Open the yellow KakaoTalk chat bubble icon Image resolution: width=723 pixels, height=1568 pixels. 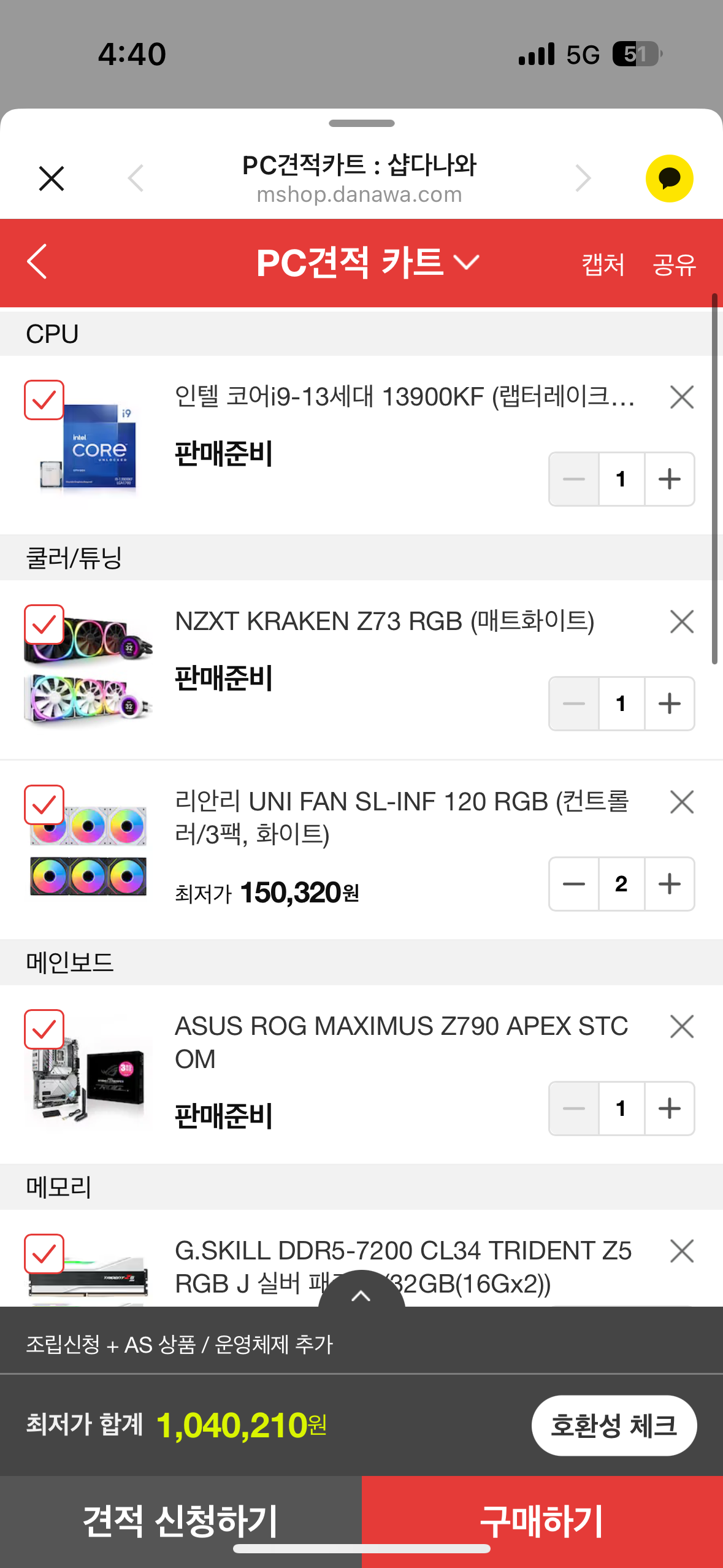point(669,179)
